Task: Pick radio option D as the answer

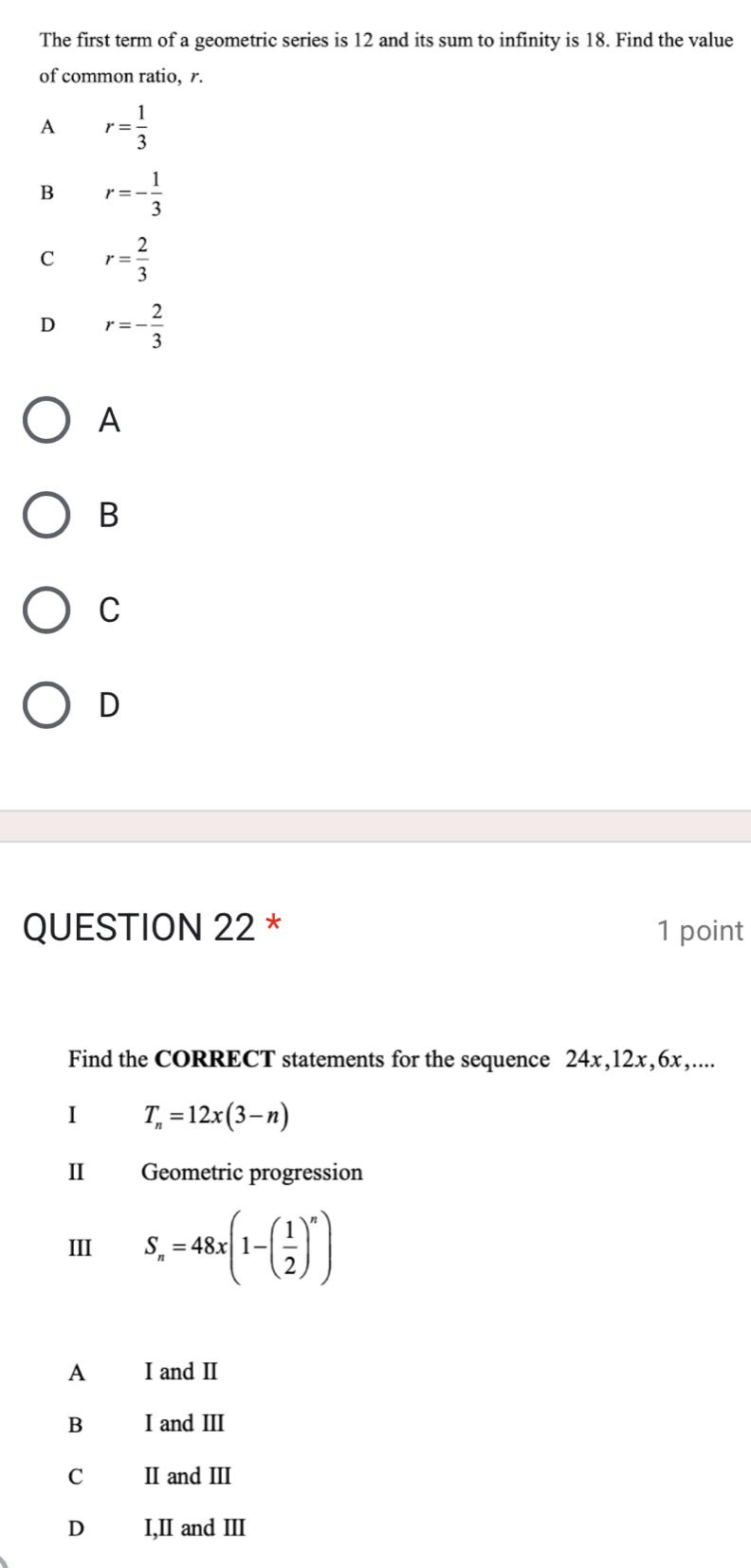Action: 46,704
